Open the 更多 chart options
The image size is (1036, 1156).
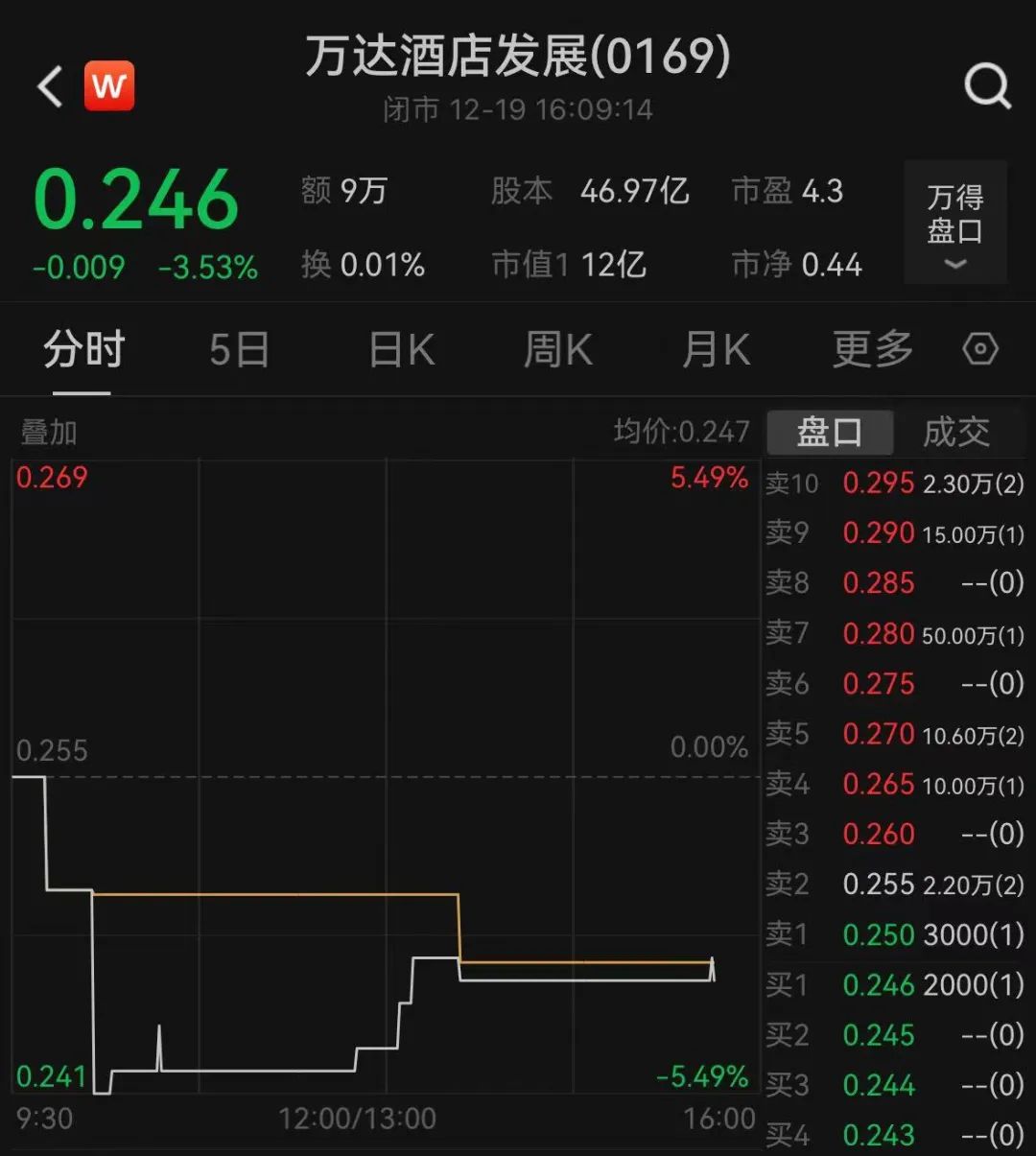click(873, 349)
